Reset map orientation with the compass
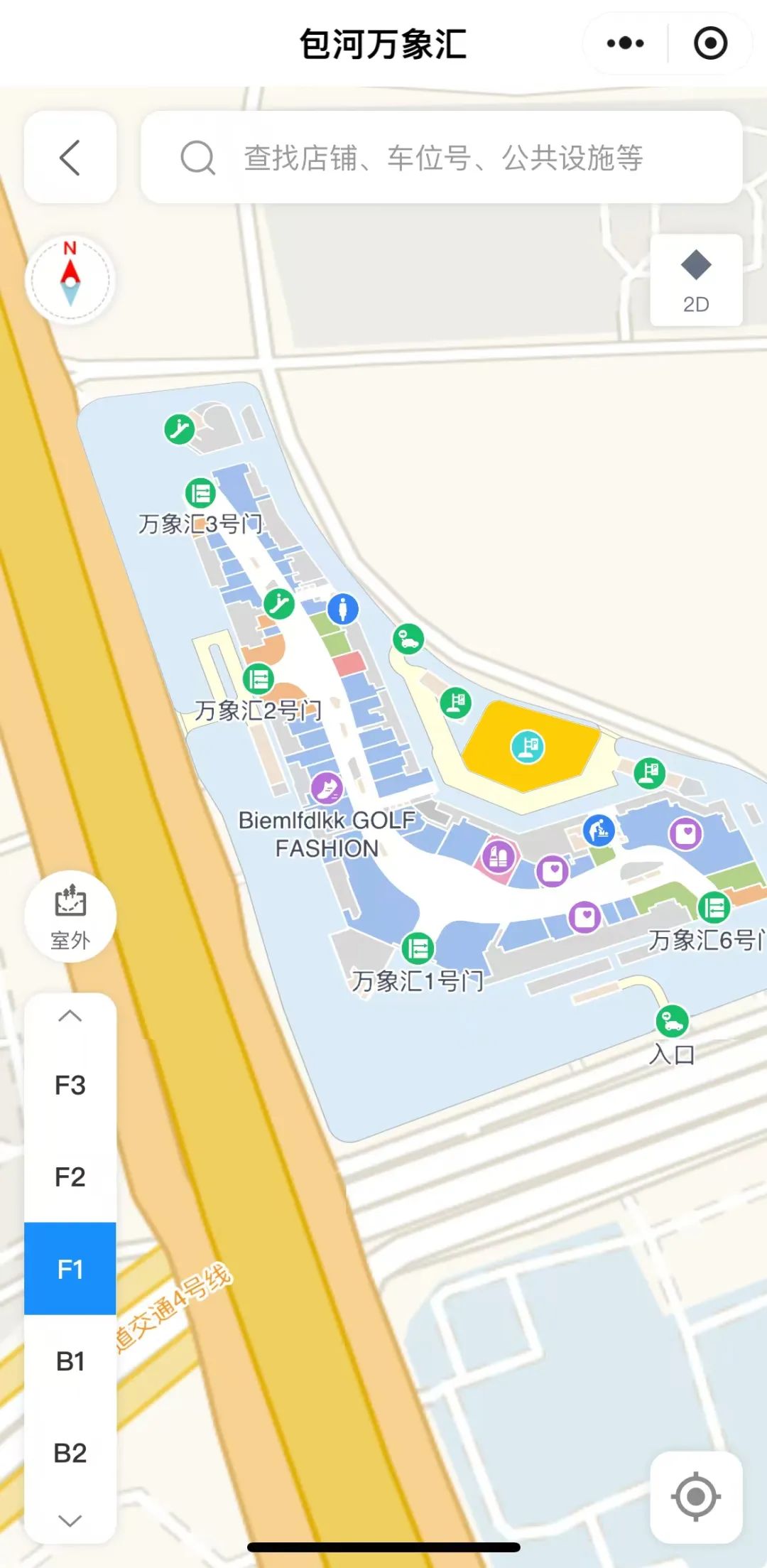The height and width of the screenshot is (1568, 767). (70, 281)
